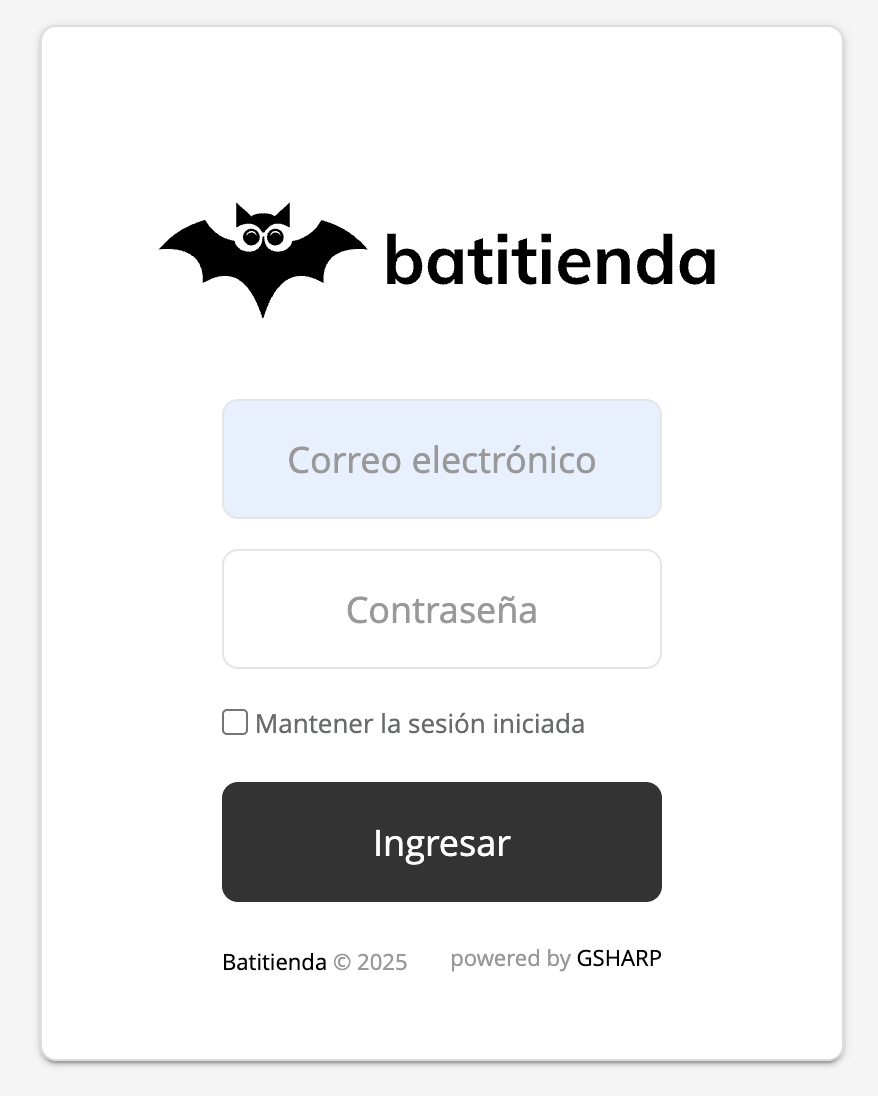This screenshot has width=878, height=1096.
Task: Open the GSHARP link
Action: click(x=619, y=958)
